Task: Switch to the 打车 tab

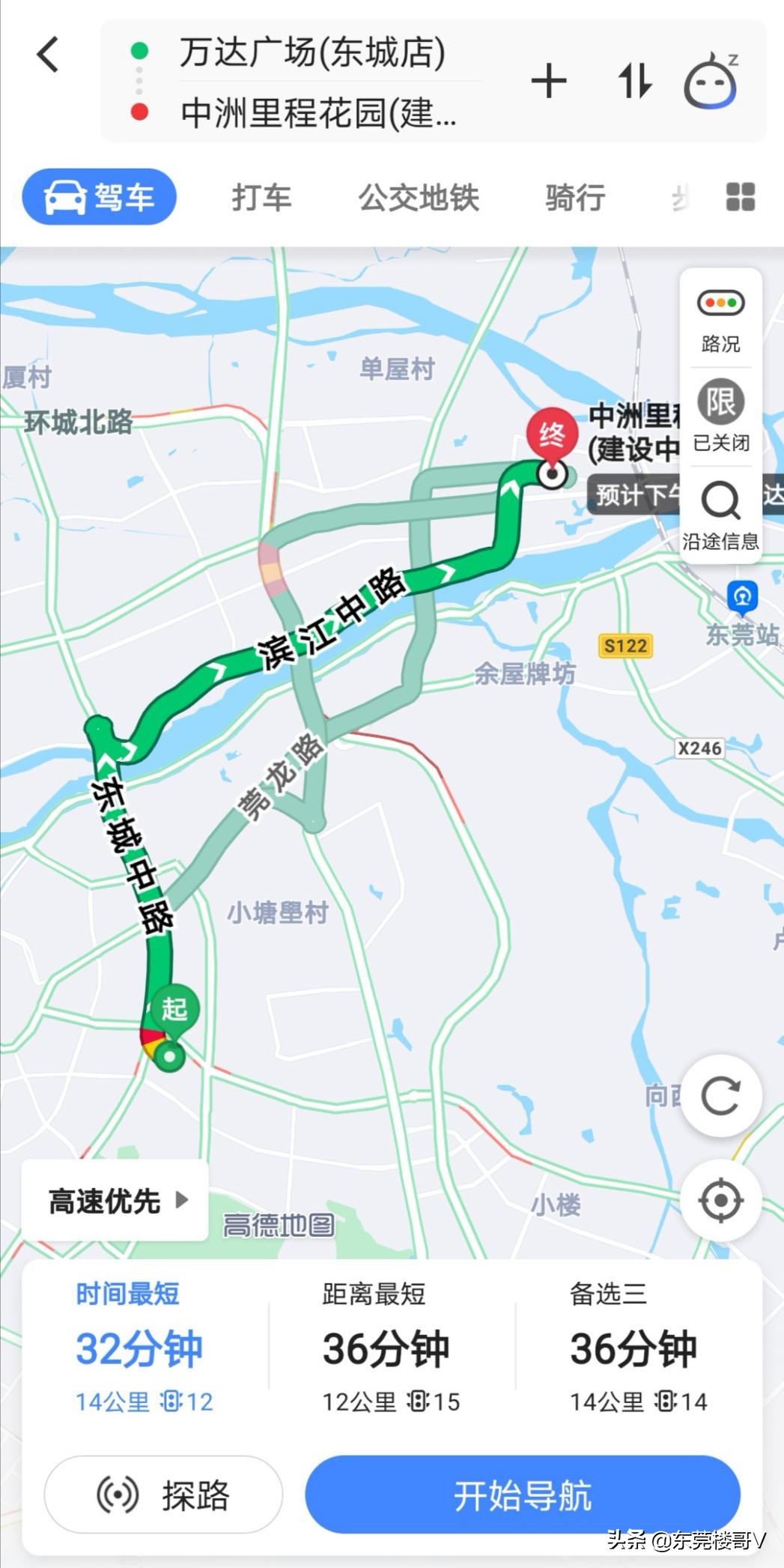Action: tap(261, 198)
